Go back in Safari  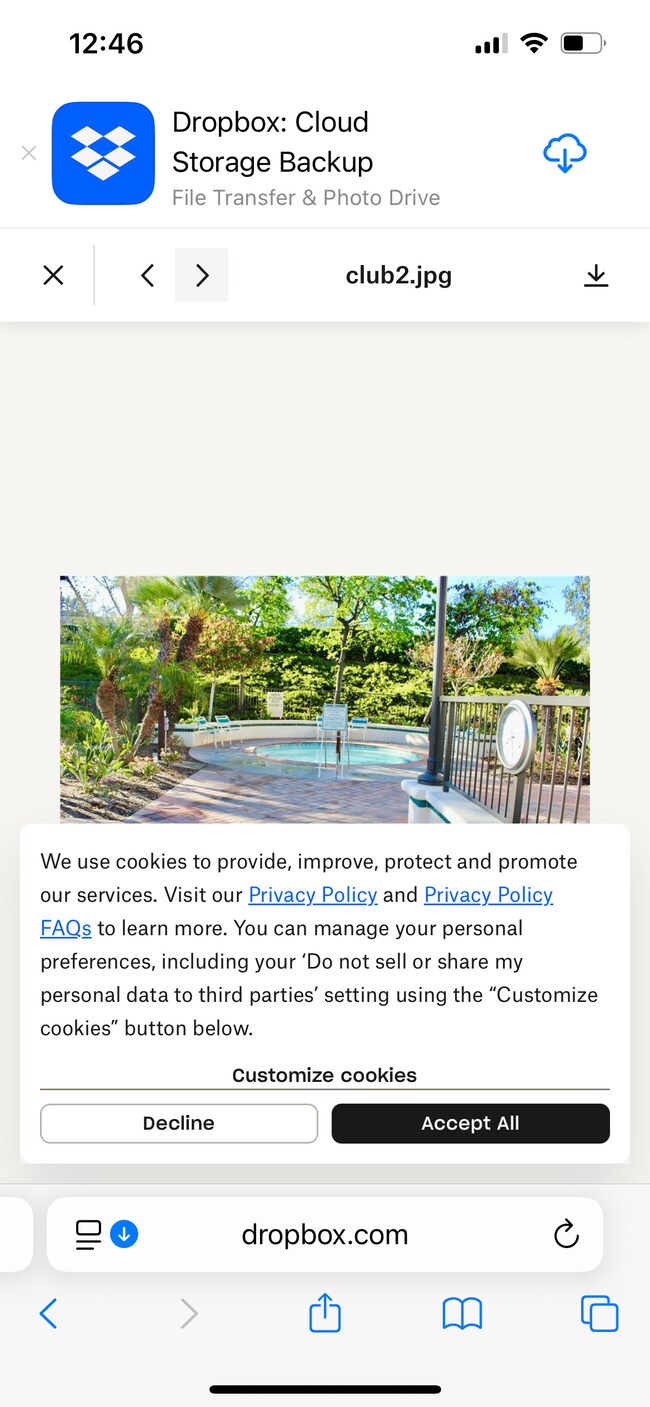click(x=48, y=1313)
